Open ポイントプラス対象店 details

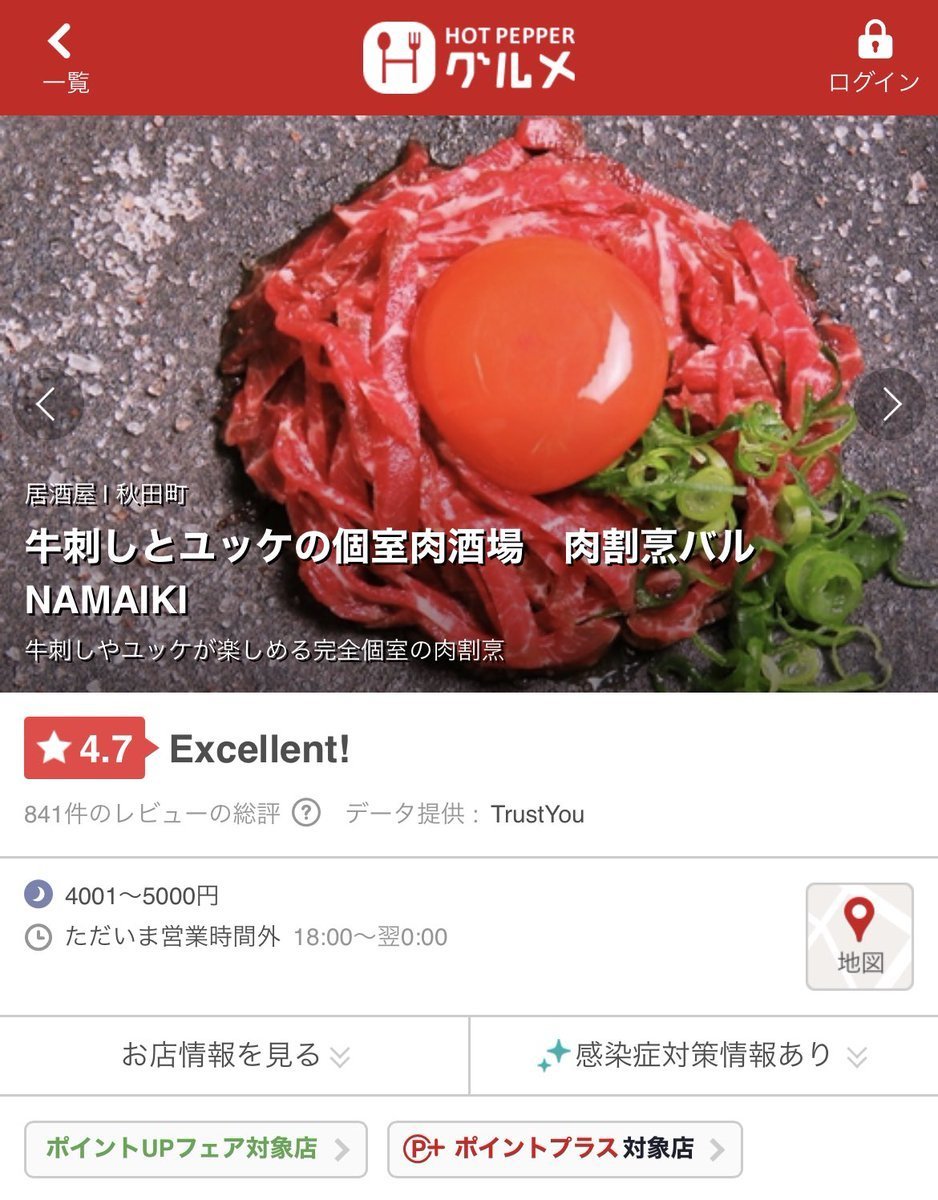point(564,1149)
